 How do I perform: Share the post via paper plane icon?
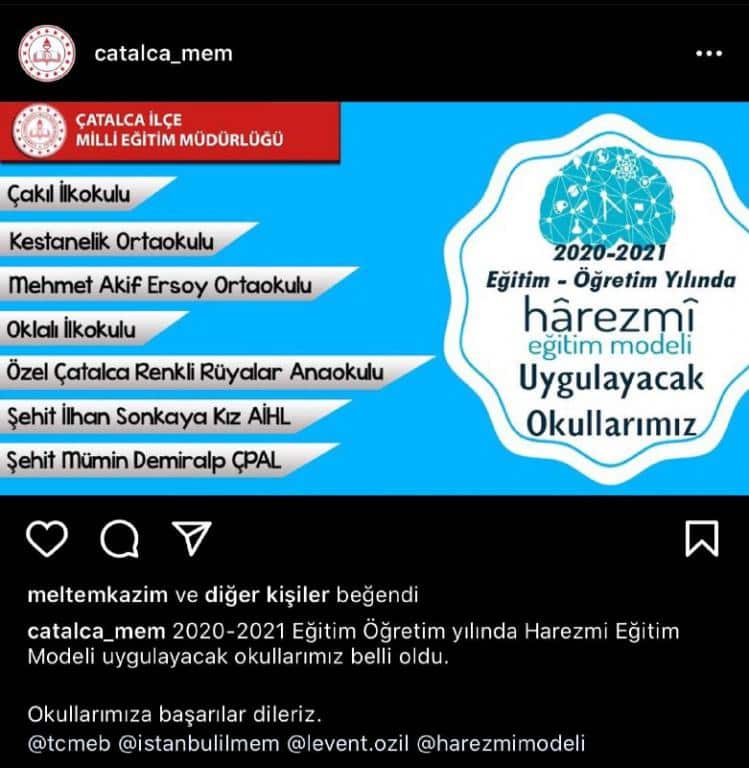[189, 538]
